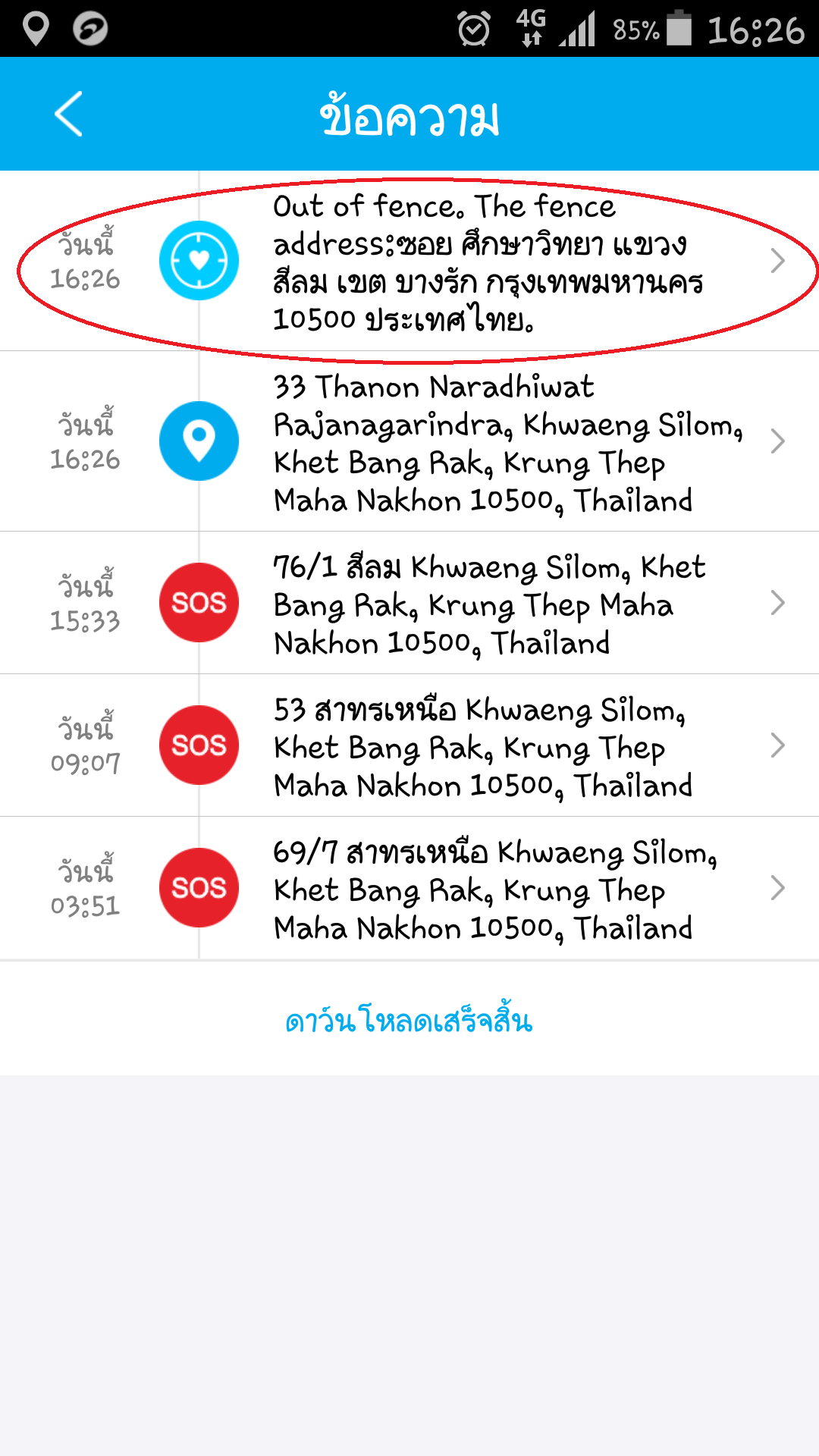Go back using the top-left arrow
Viewport: 819px width, 1456px height.
[x=68, y=115]
